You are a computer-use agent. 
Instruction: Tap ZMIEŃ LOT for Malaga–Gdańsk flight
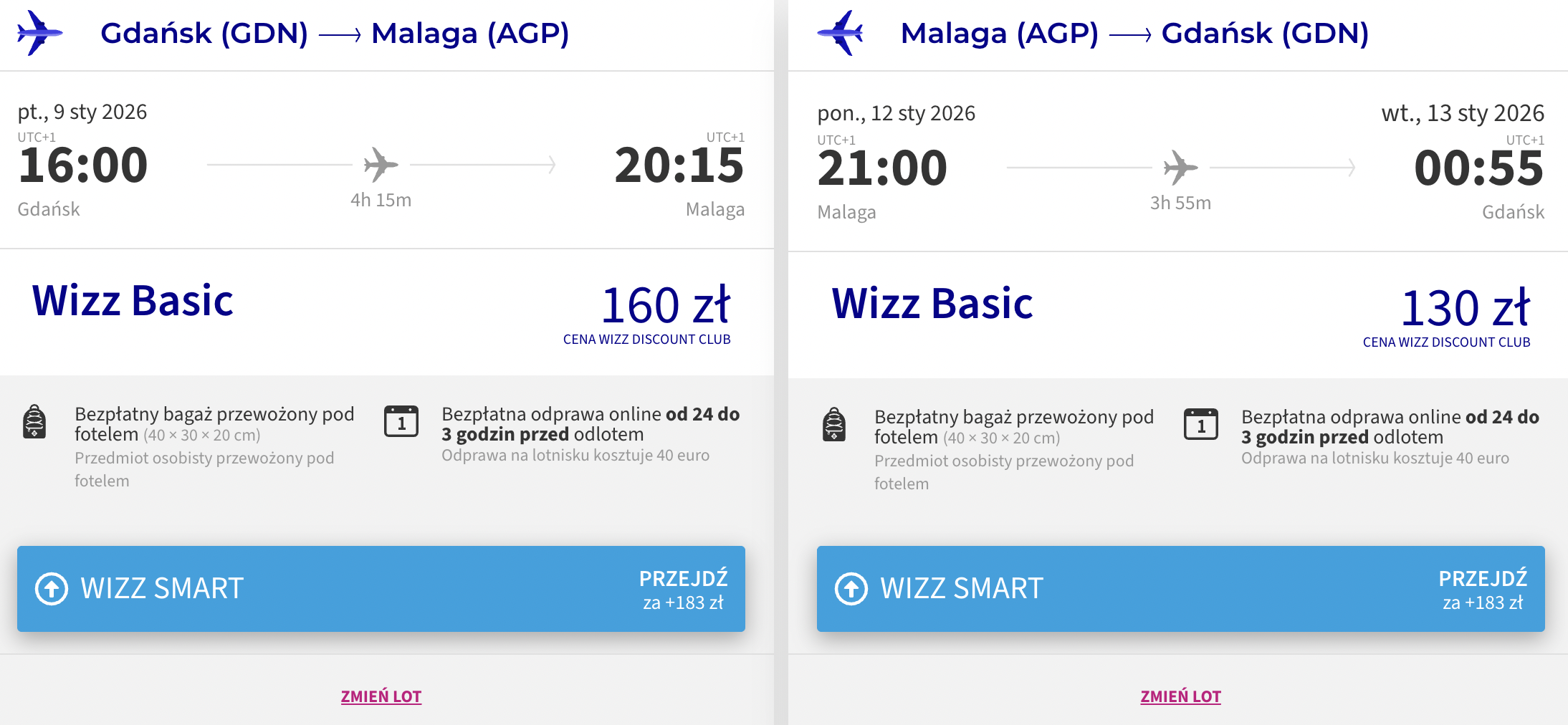click(1181, 696)
